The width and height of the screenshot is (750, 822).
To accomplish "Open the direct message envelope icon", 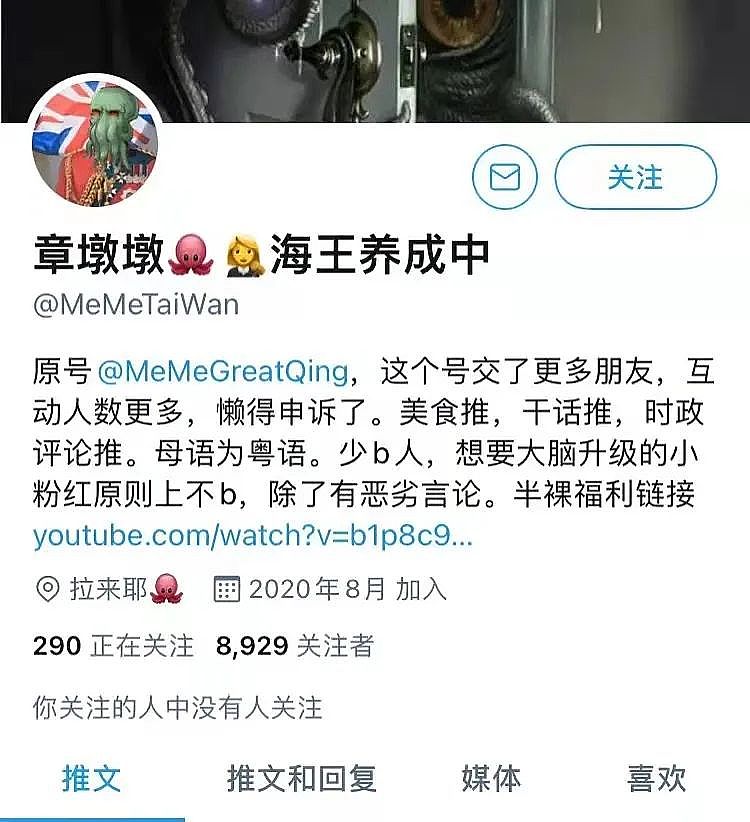I will pyautogui.click(x=505, y=178).
